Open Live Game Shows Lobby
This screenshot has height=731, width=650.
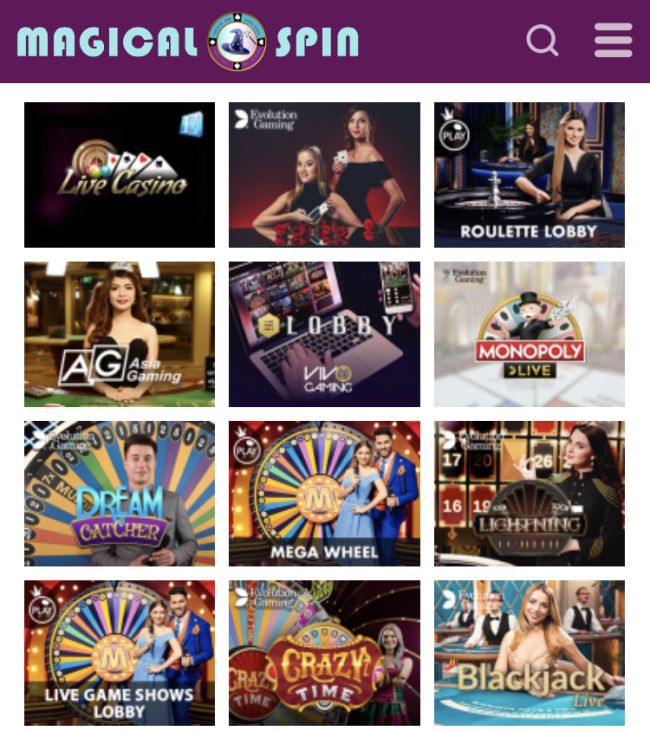[x=119, y=652]
